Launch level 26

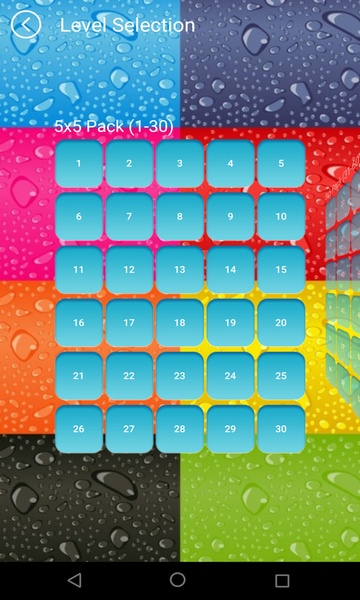79,429
